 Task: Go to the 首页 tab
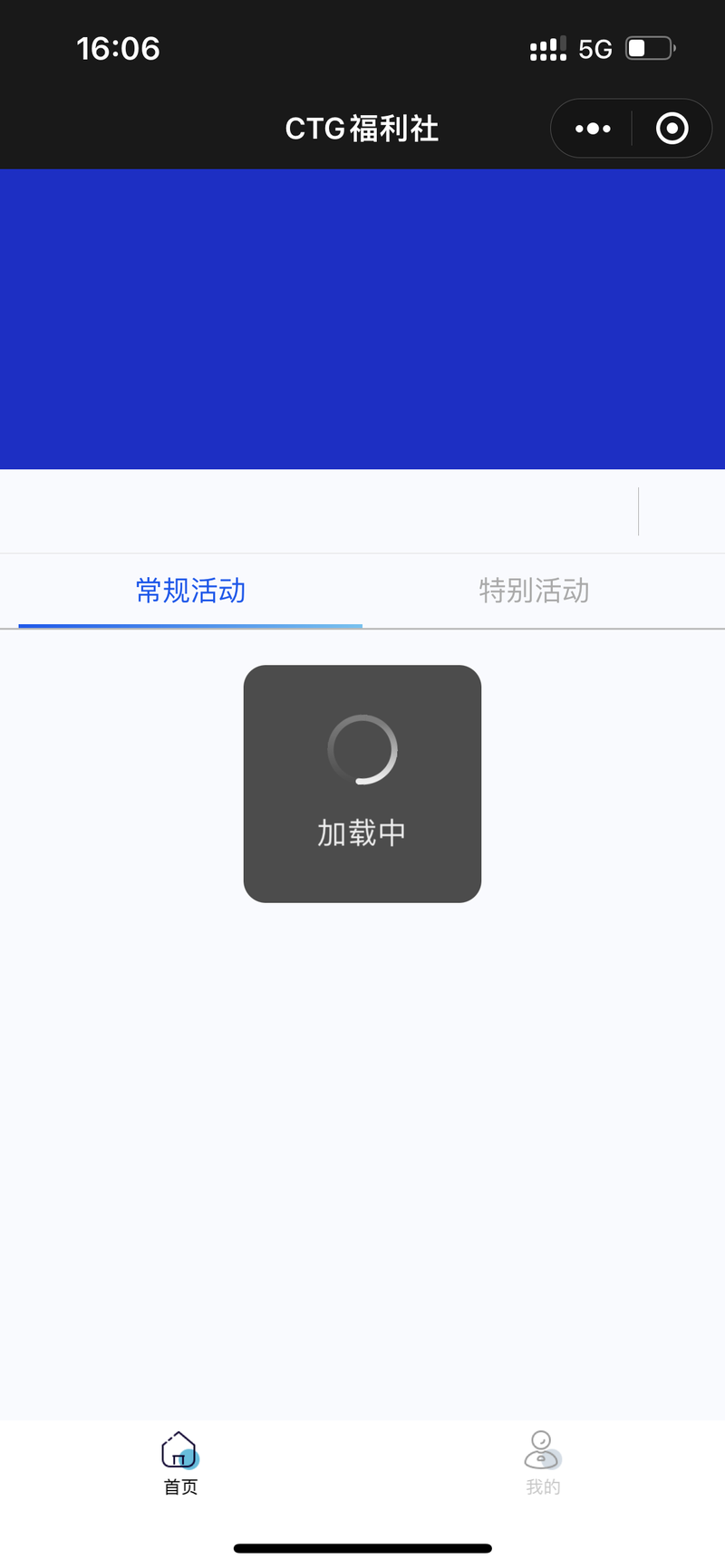point(180,1462)
